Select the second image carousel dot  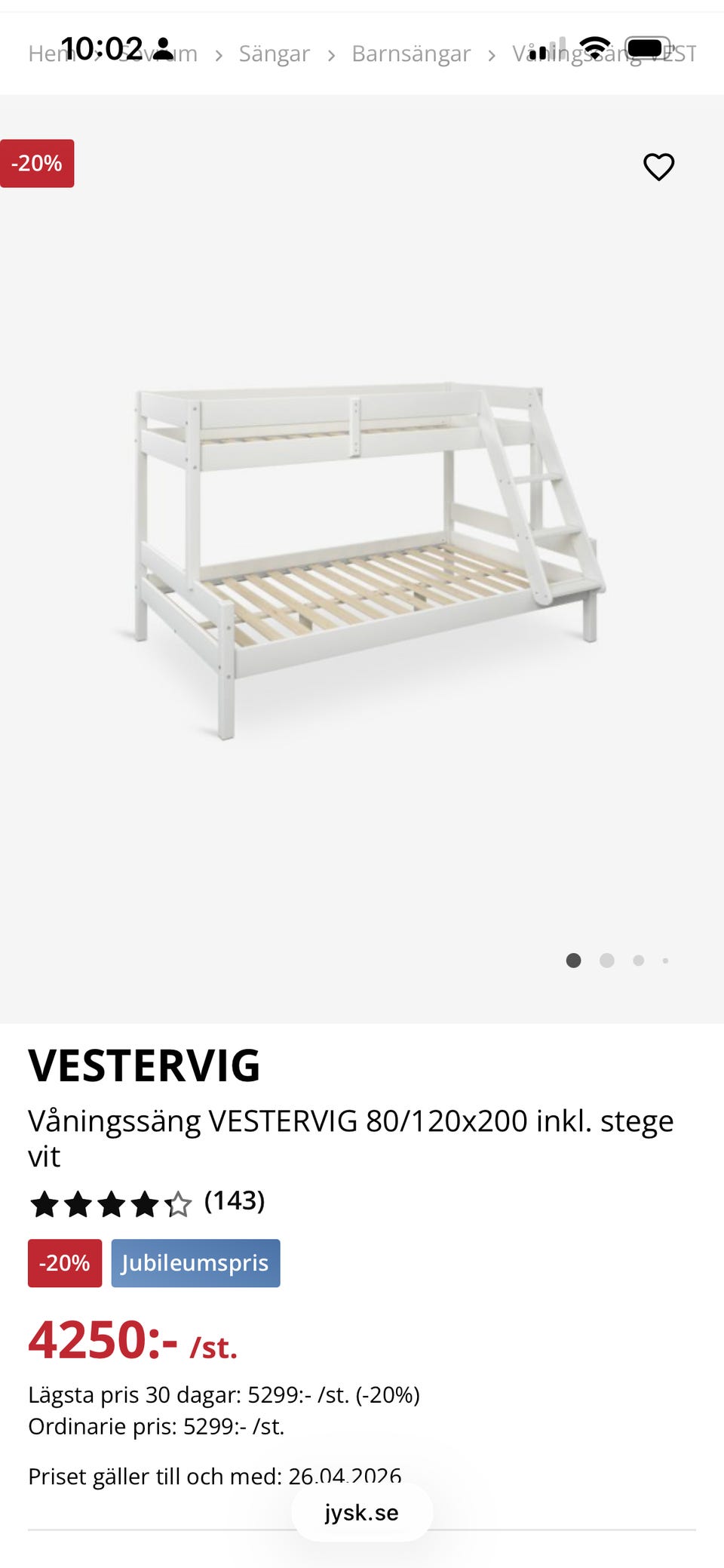(606, 960)
